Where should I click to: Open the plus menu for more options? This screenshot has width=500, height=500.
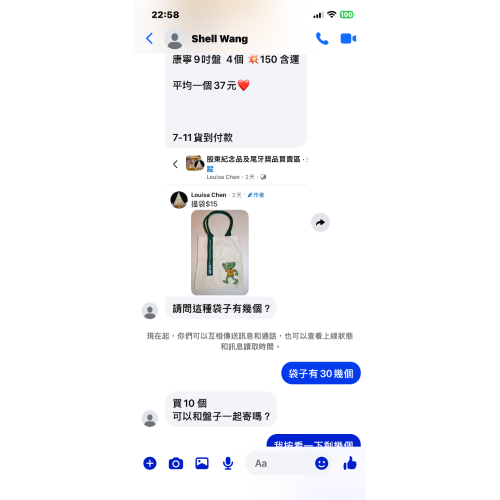click(150, 463)
